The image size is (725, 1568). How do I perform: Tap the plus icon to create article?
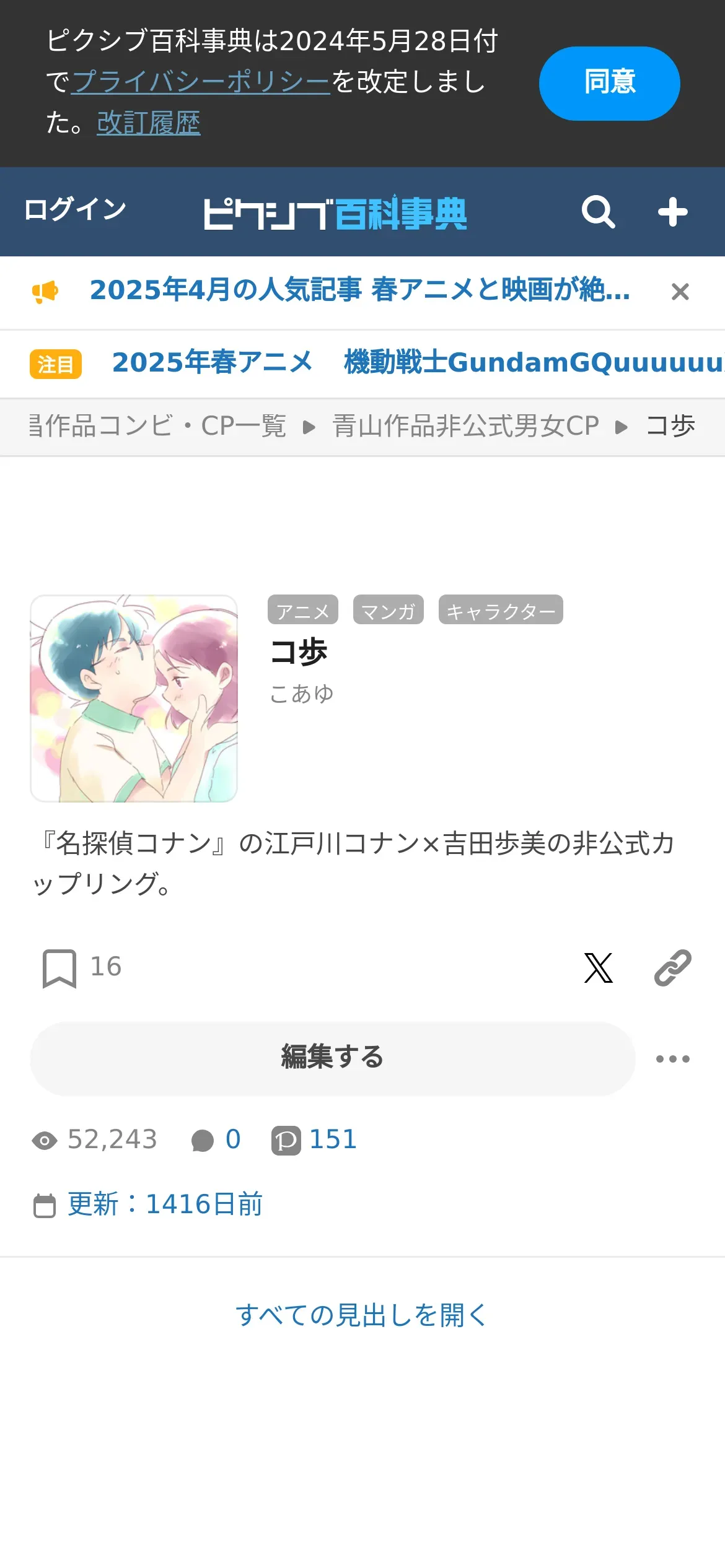point(672,212)
